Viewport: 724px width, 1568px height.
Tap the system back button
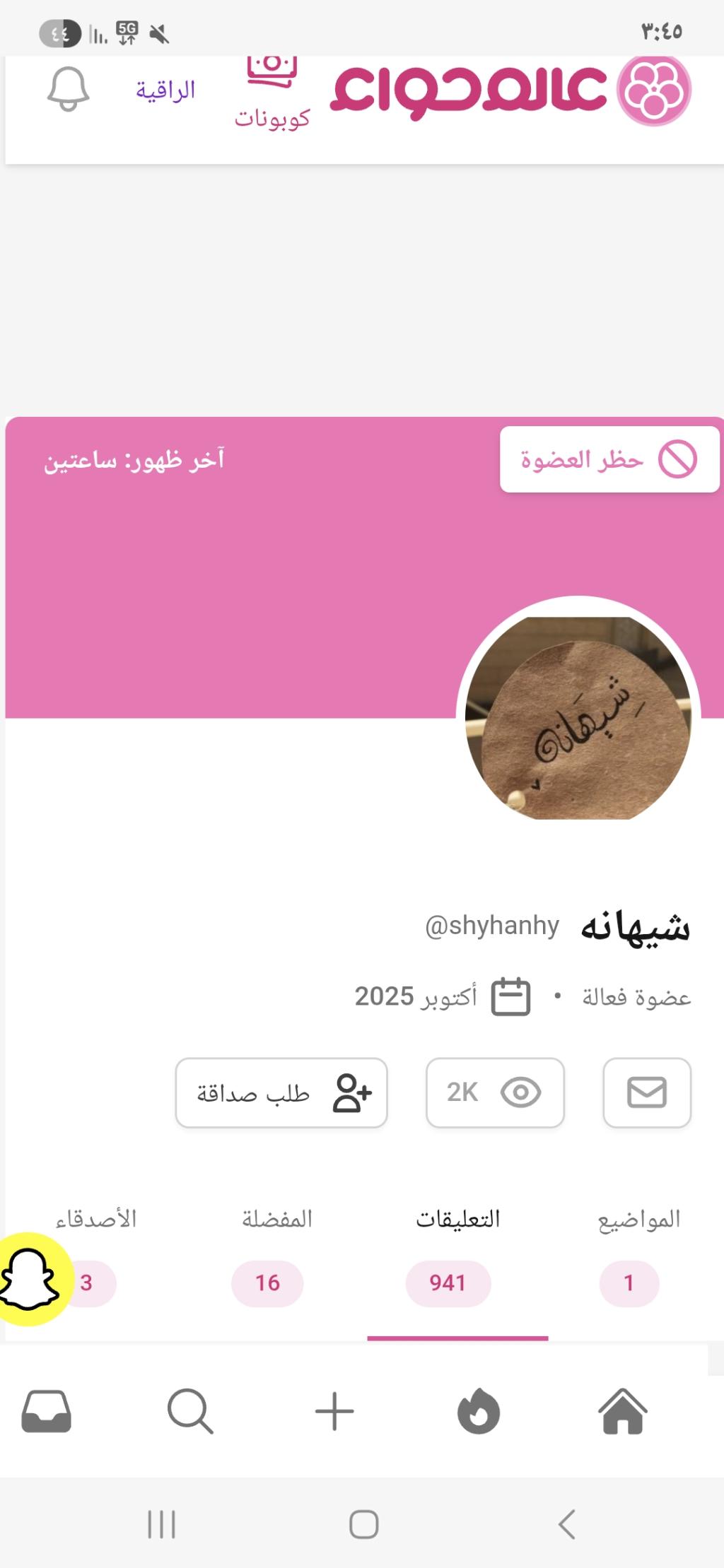click(x=566, y=1524)
